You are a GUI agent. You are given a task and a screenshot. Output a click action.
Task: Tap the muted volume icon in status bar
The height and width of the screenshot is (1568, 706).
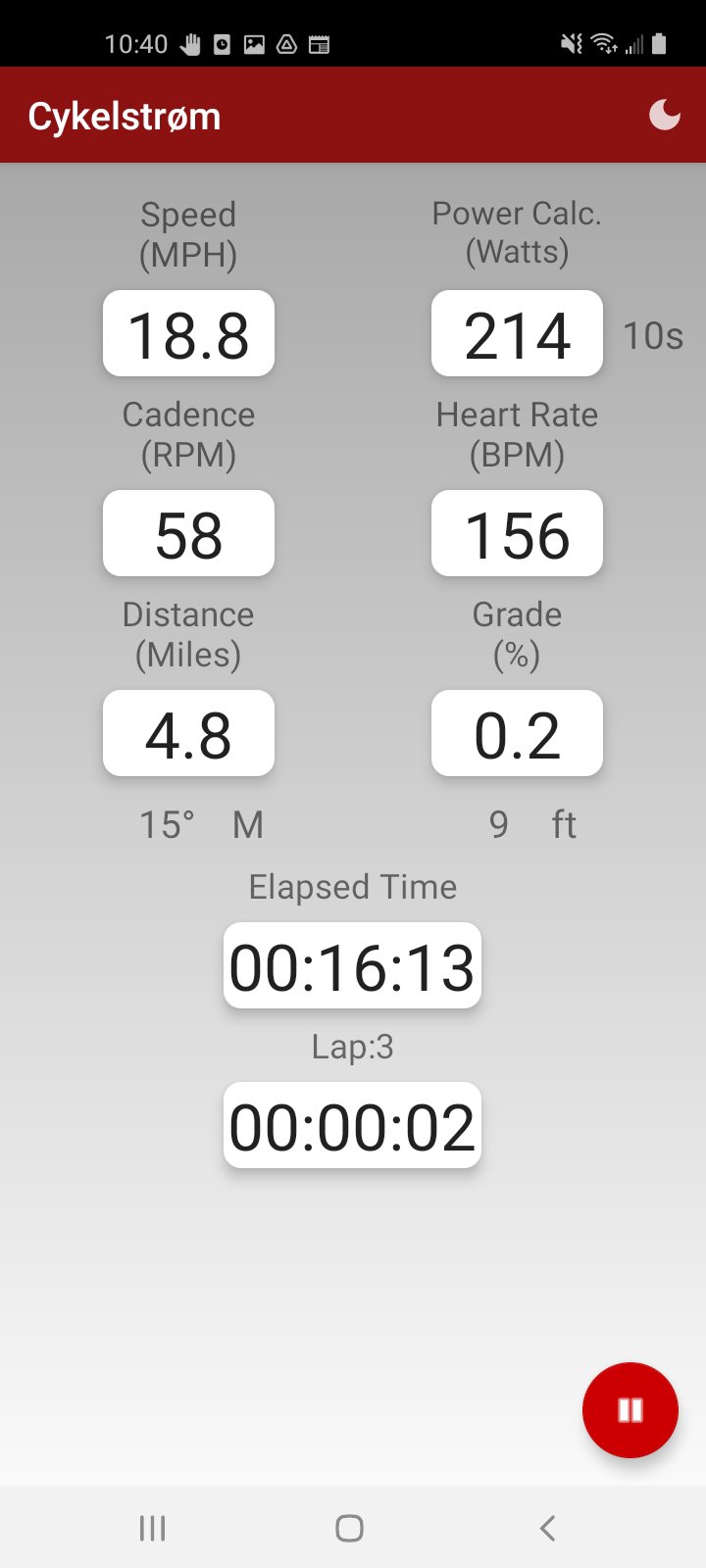coord(572,43)
